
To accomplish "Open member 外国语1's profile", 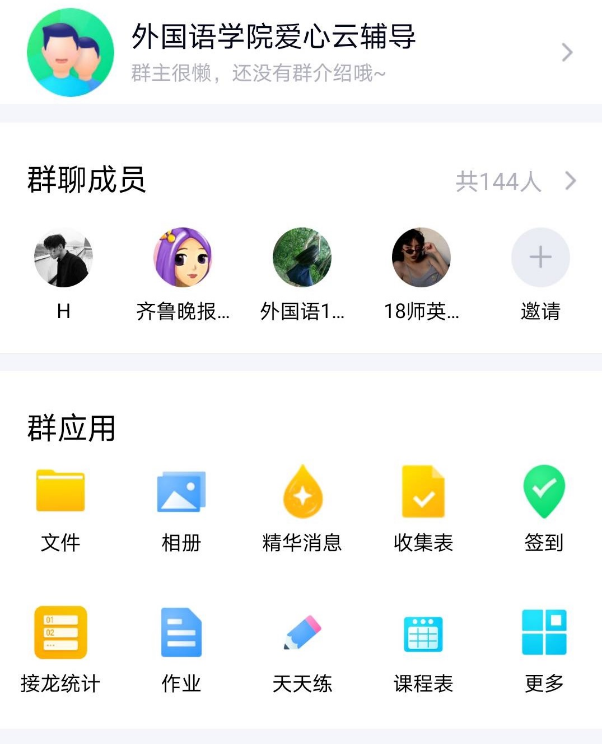I will (302, 258).
